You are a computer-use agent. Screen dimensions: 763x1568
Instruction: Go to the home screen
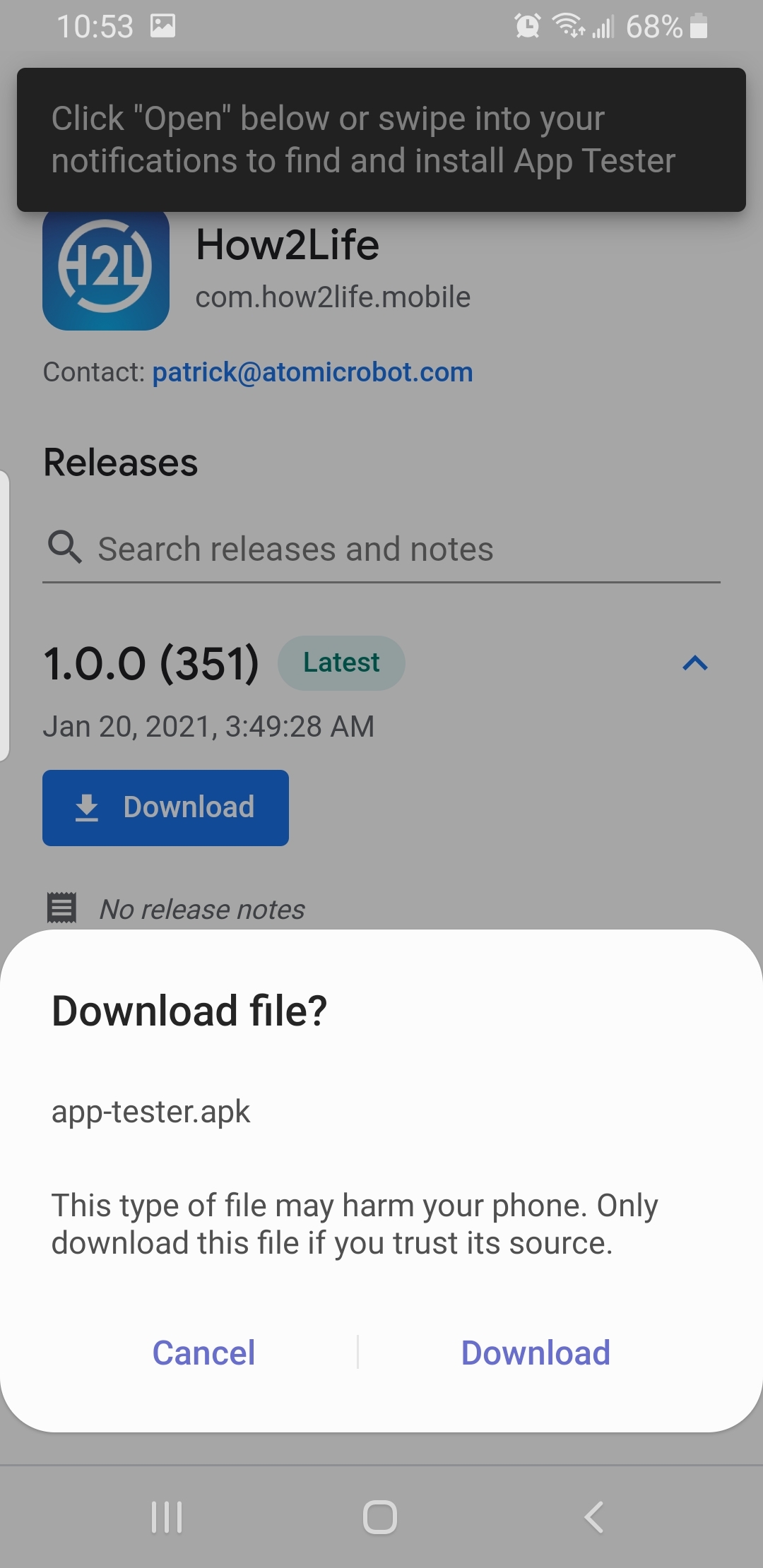(380, 1516)
